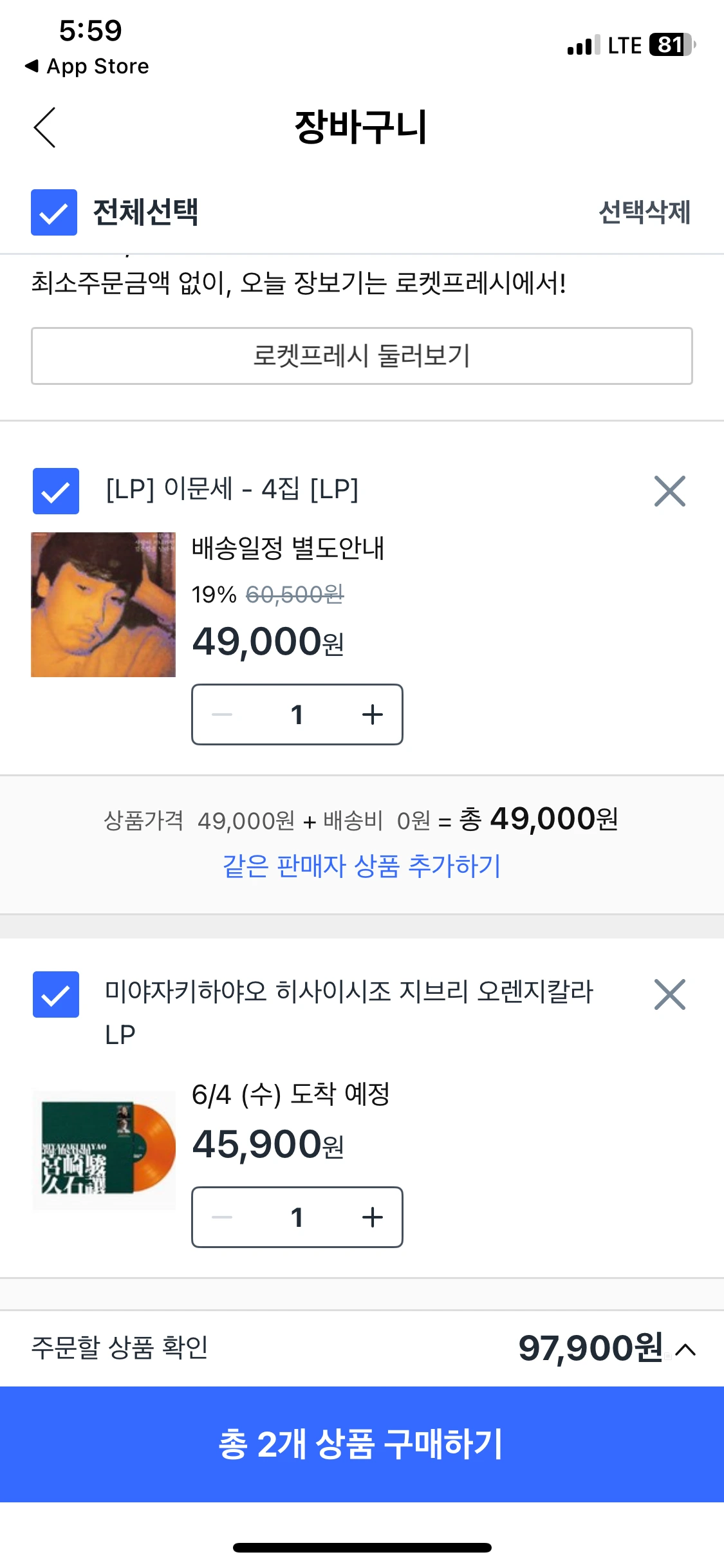This screenshot has width=724, height=1568.
Task: Open the 지브리 오렌지칼라 LP product image
Action: 104,1150
